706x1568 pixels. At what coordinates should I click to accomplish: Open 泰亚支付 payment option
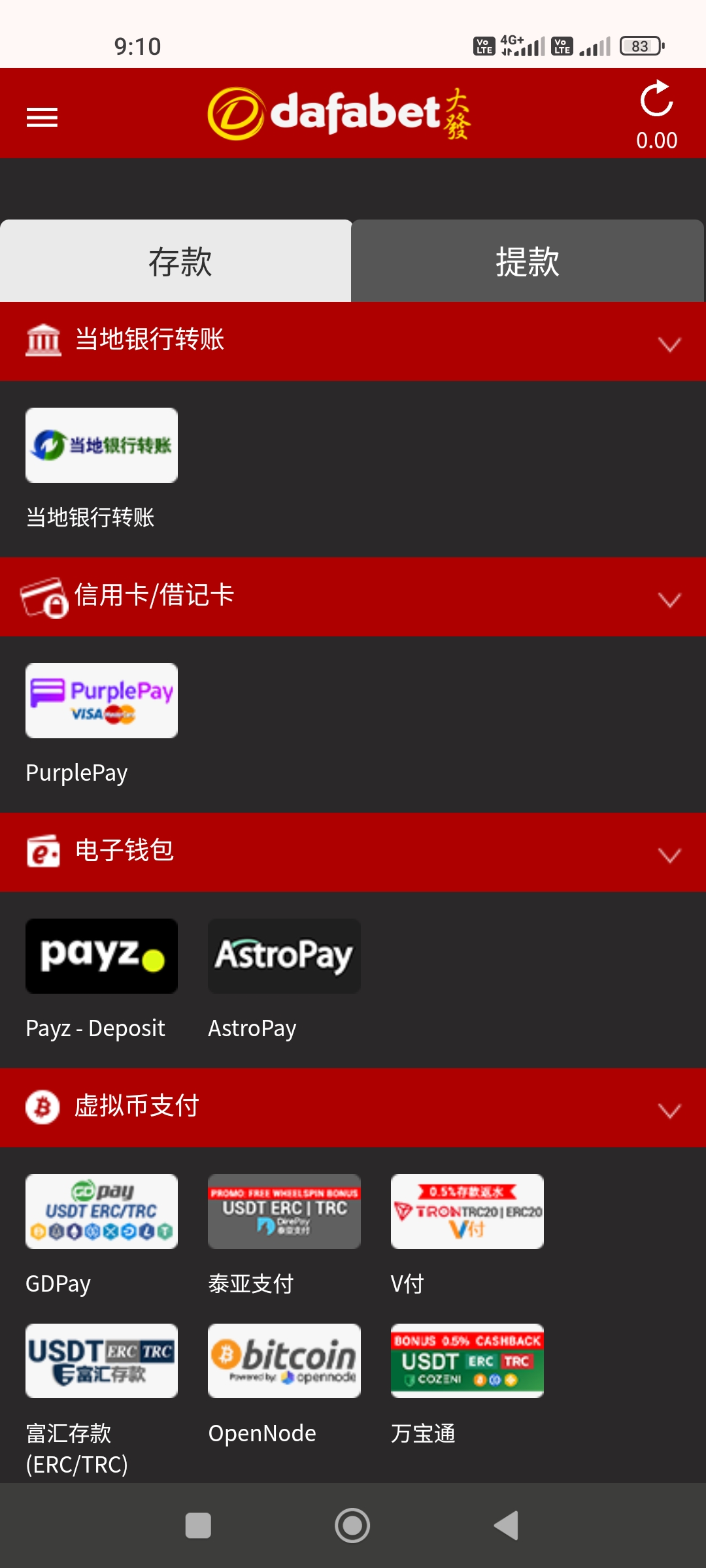(284, 1212)
